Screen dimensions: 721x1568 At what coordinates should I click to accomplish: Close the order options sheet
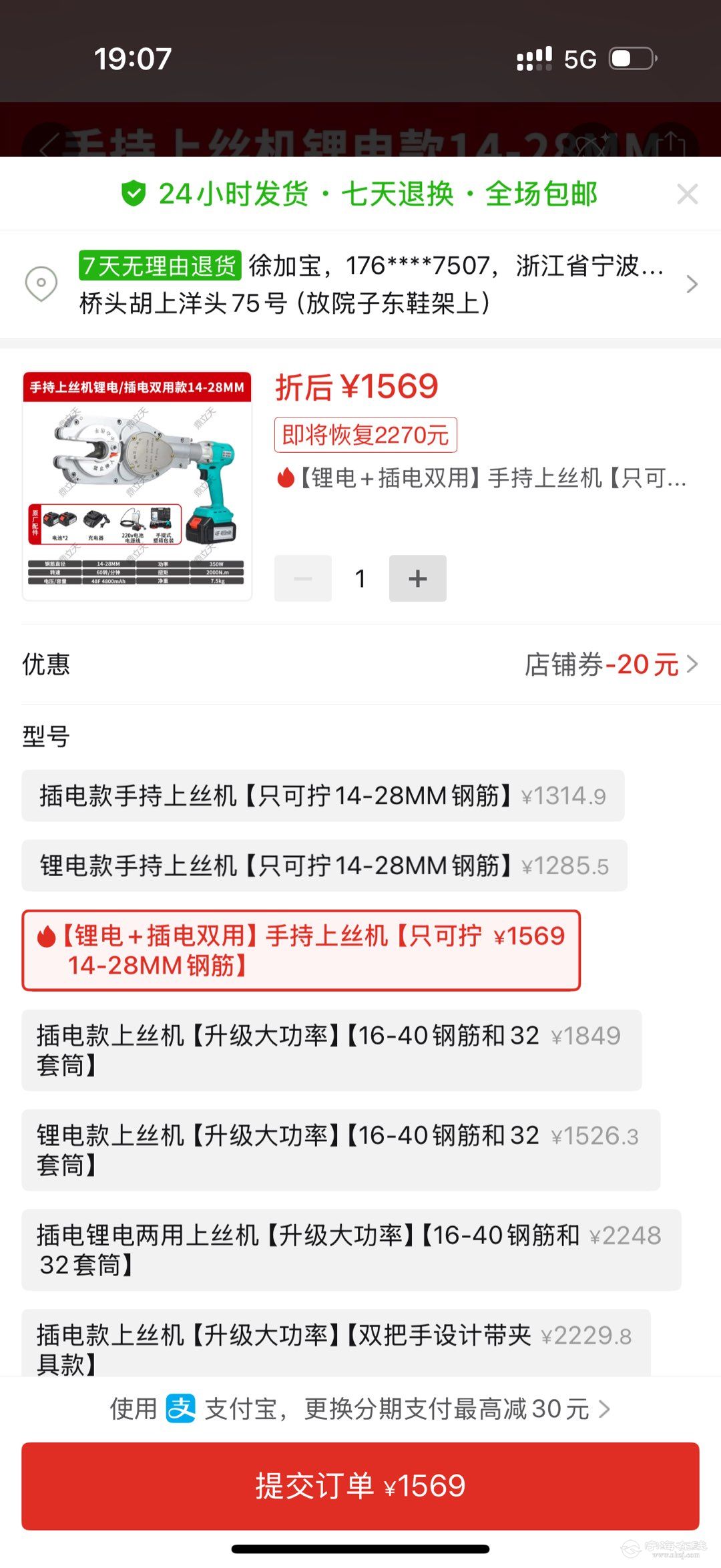coord(687,194)
